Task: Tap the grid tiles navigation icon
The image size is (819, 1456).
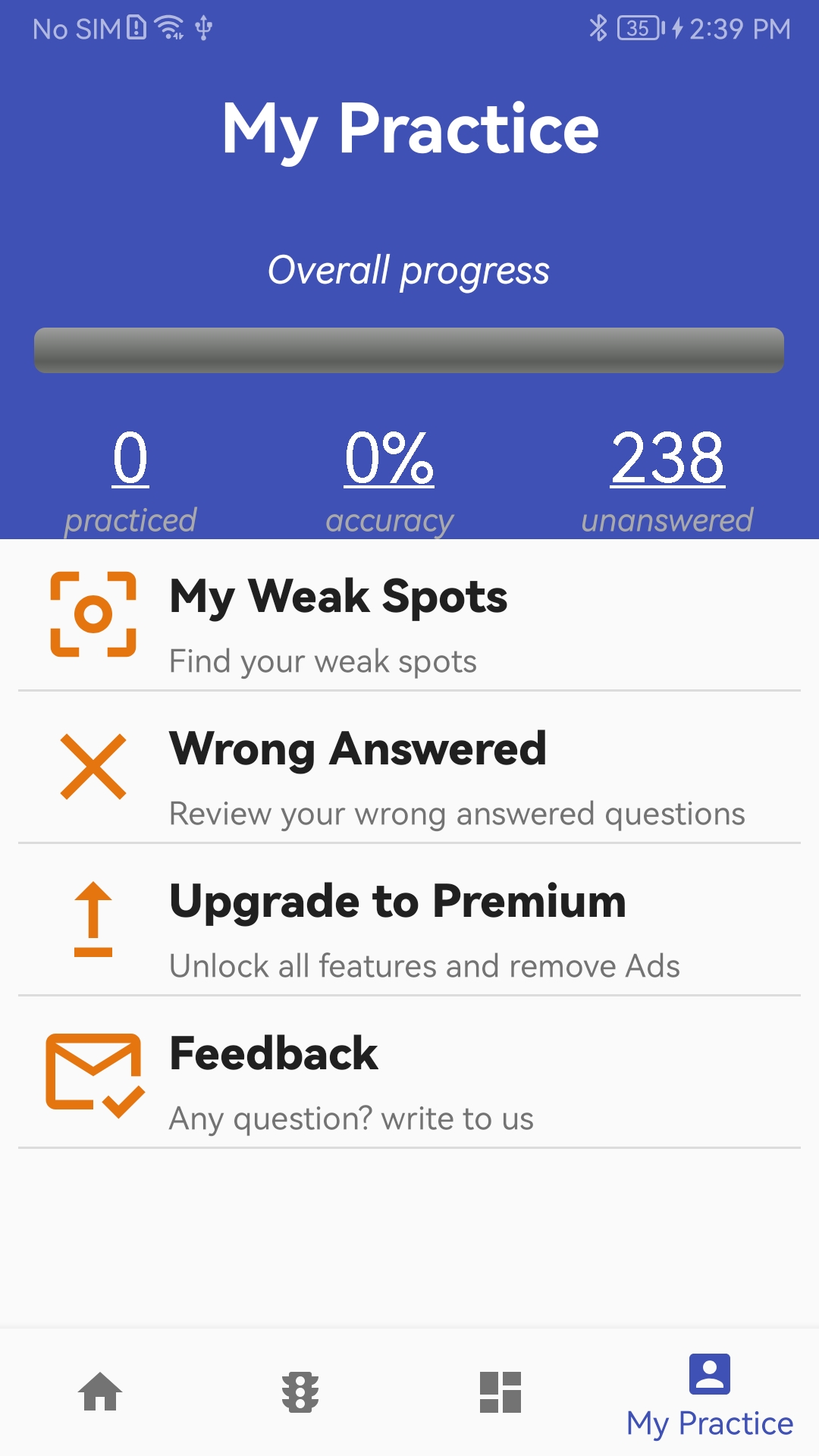Action: pyautogui.click(x=499, y=1399)
